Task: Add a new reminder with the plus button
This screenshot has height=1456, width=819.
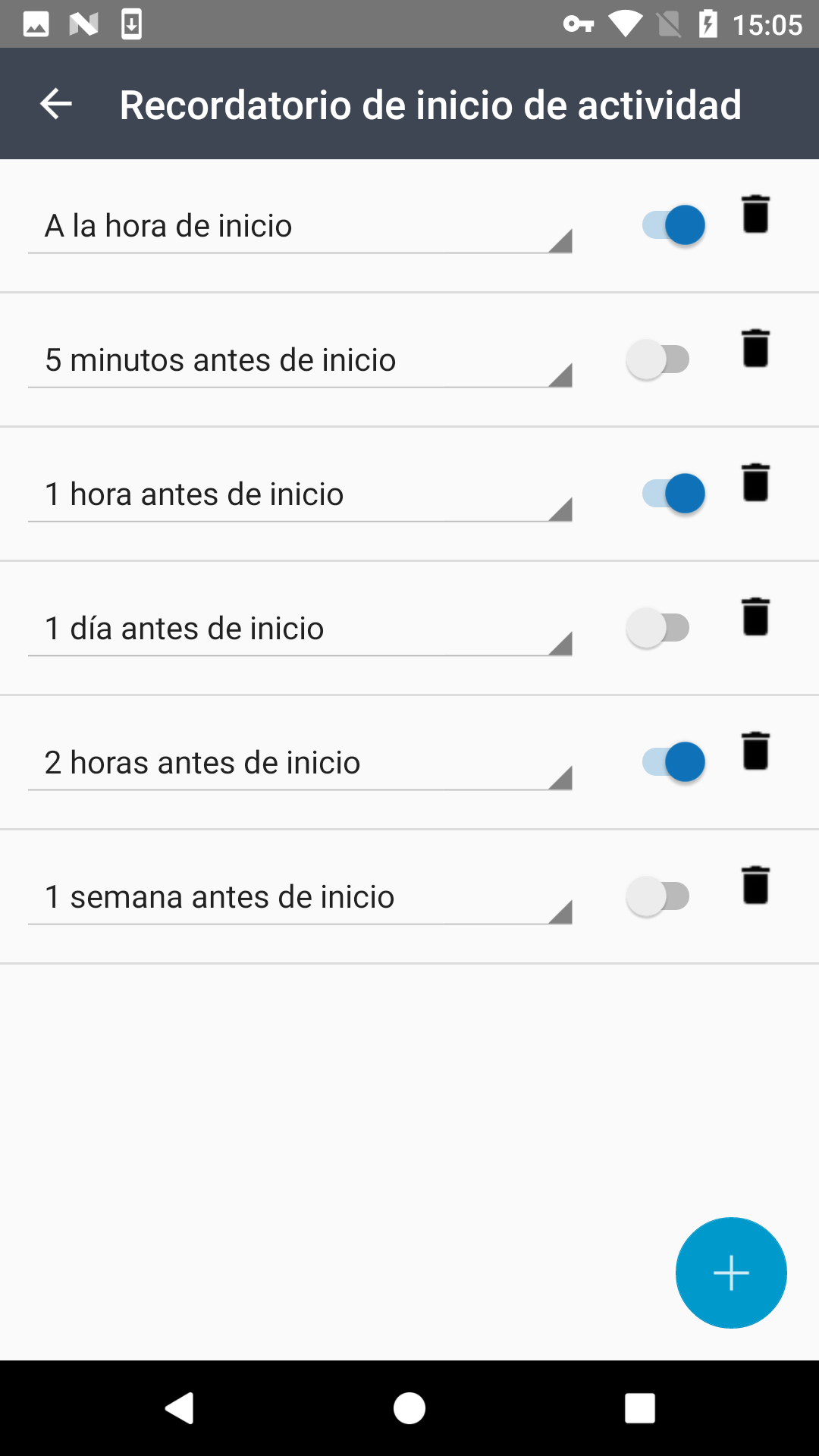Action: pyautogui.click(x=731, y=1272)
